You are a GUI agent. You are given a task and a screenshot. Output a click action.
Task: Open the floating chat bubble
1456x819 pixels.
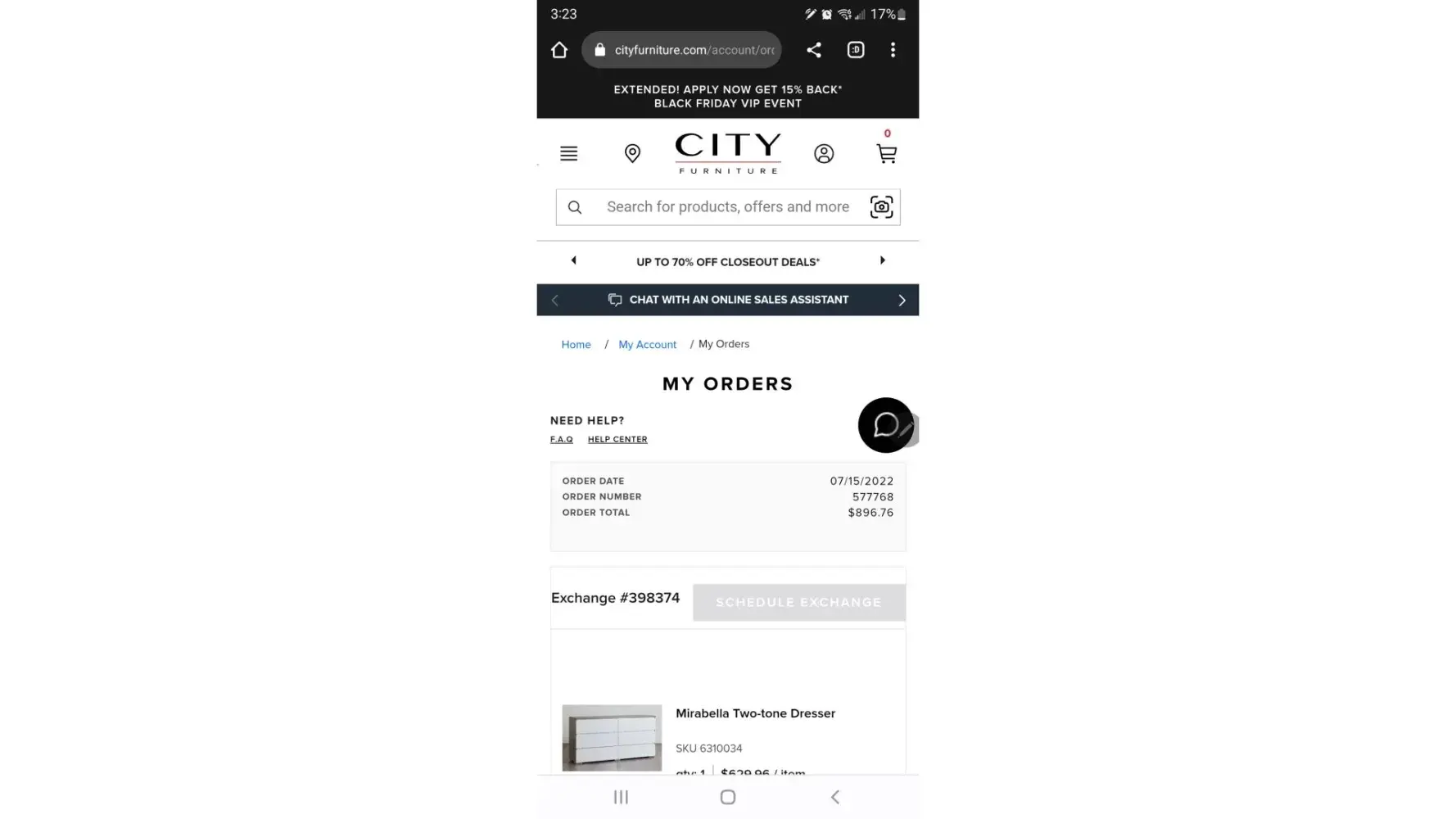click(885, 425)
